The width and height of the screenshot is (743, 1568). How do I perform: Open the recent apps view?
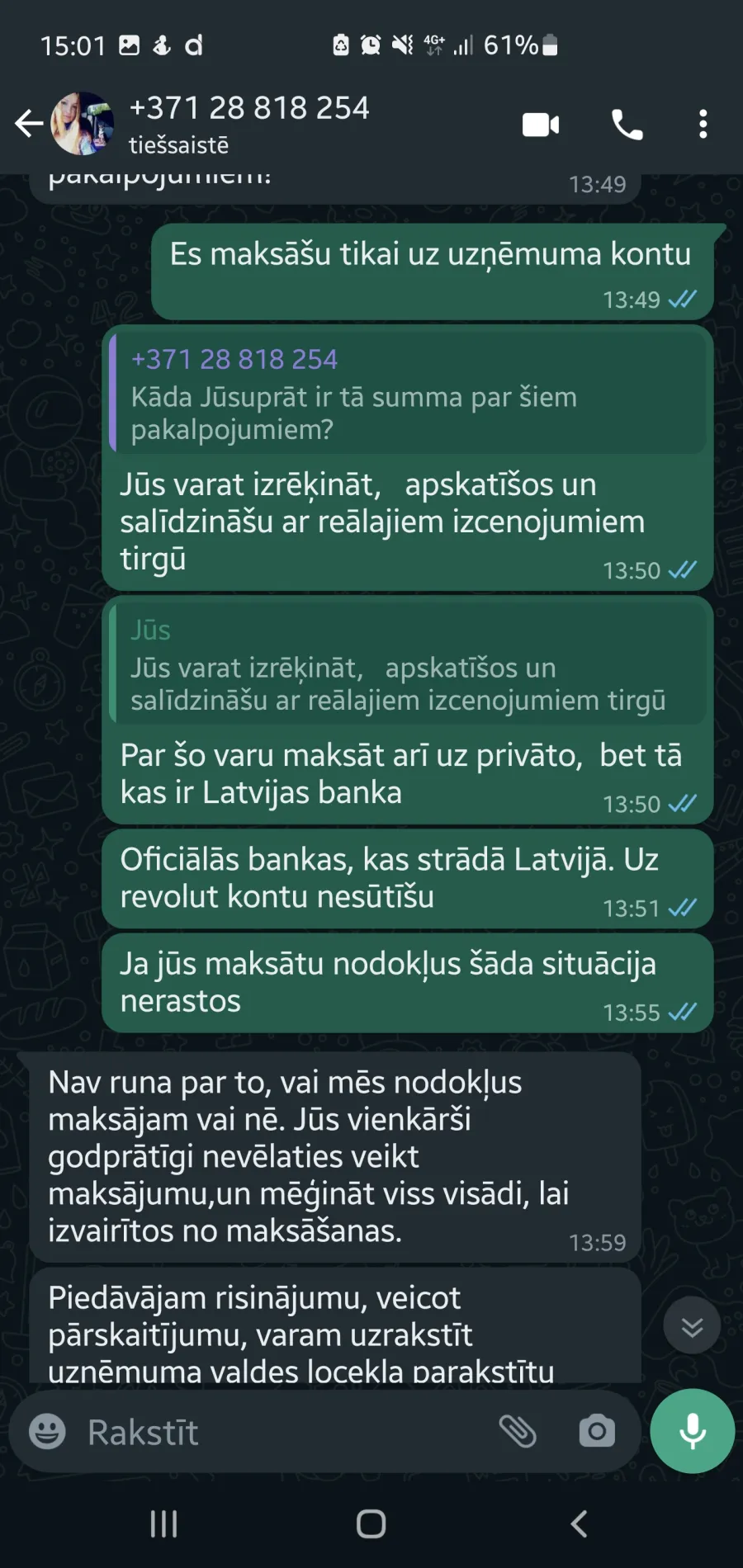(163, 1524)
